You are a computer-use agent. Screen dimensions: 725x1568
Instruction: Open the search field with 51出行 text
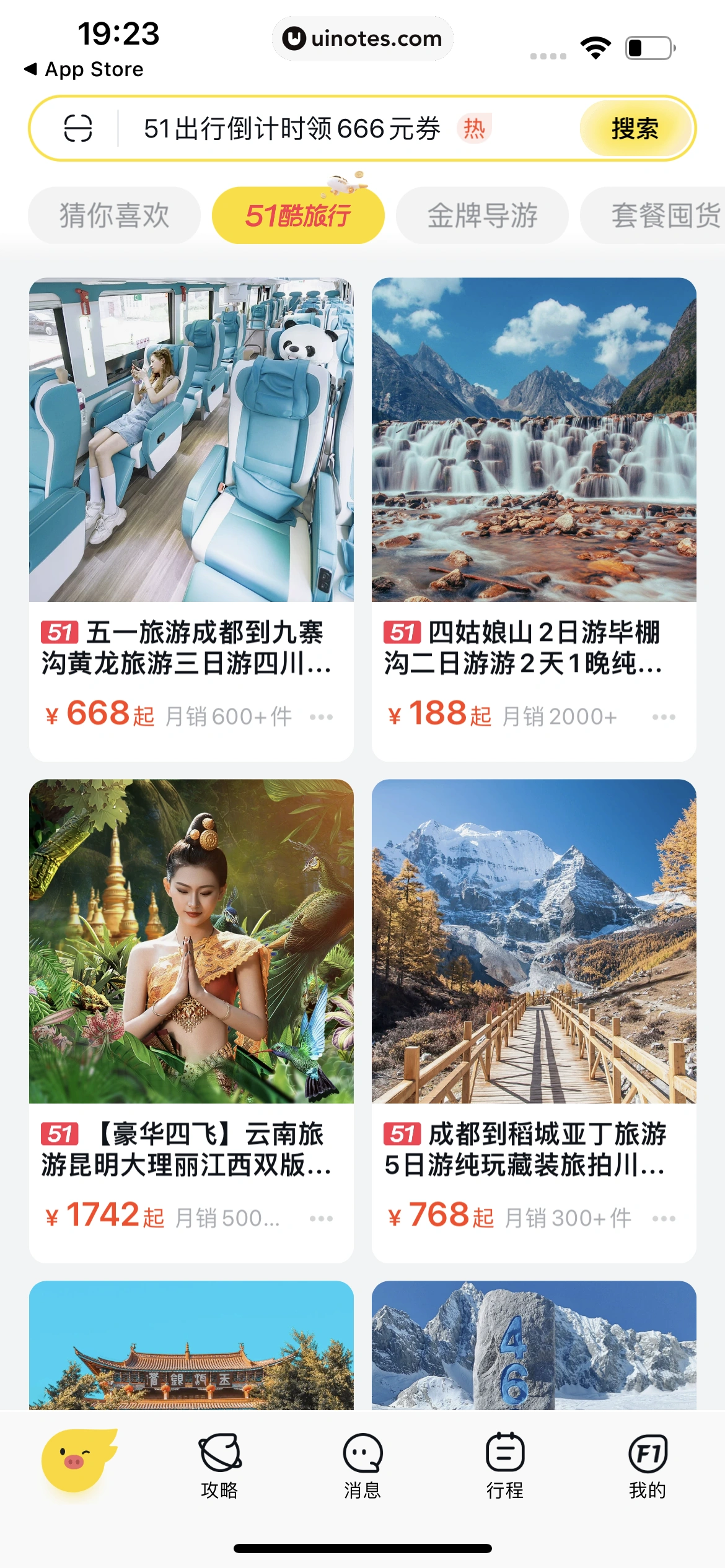(291, 129)
